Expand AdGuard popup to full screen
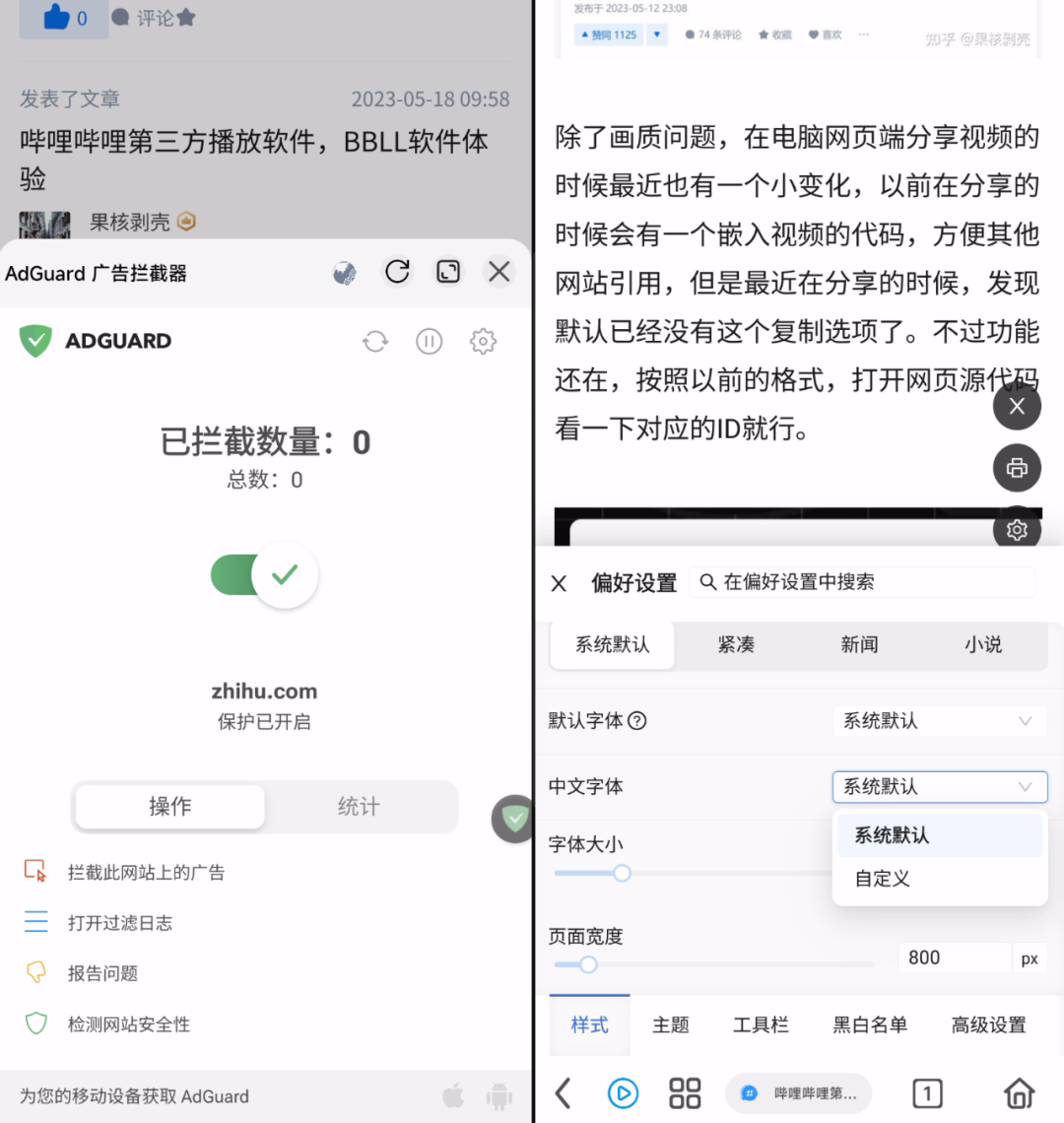Viewport: 1064px width, 1123px height. pyautogui.click(x=448, y=272)
